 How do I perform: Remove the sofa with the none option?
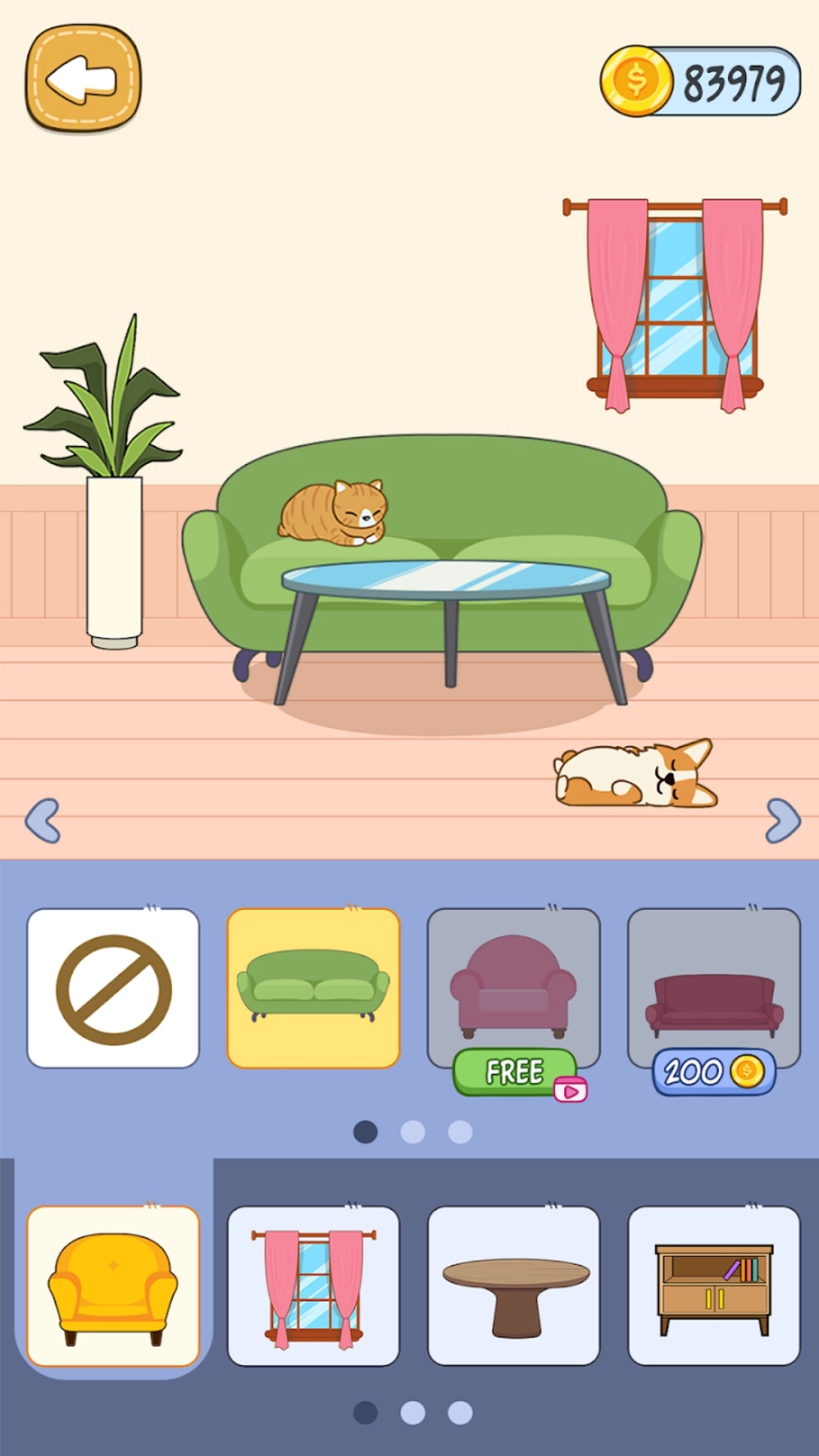point(114,989)
